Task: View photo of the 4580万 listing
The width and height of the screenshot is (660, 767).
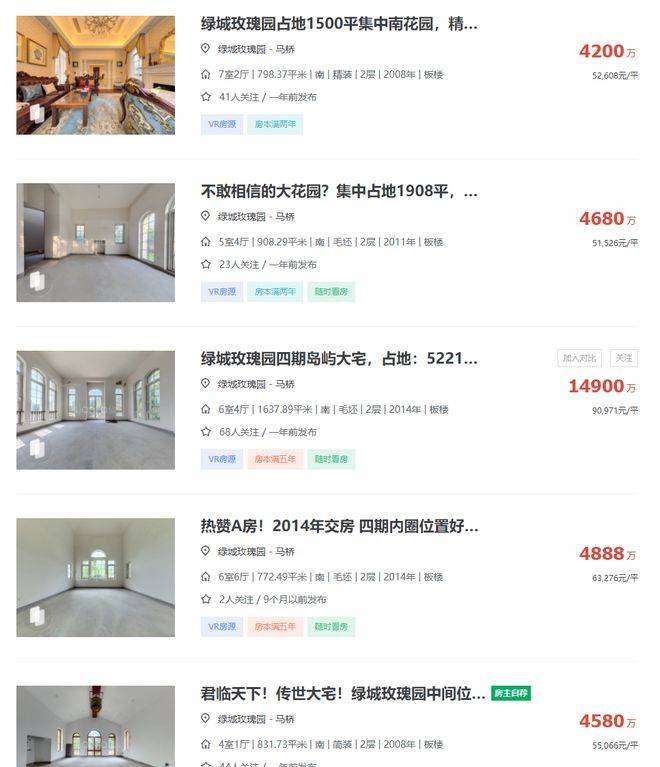Action: 95,725
